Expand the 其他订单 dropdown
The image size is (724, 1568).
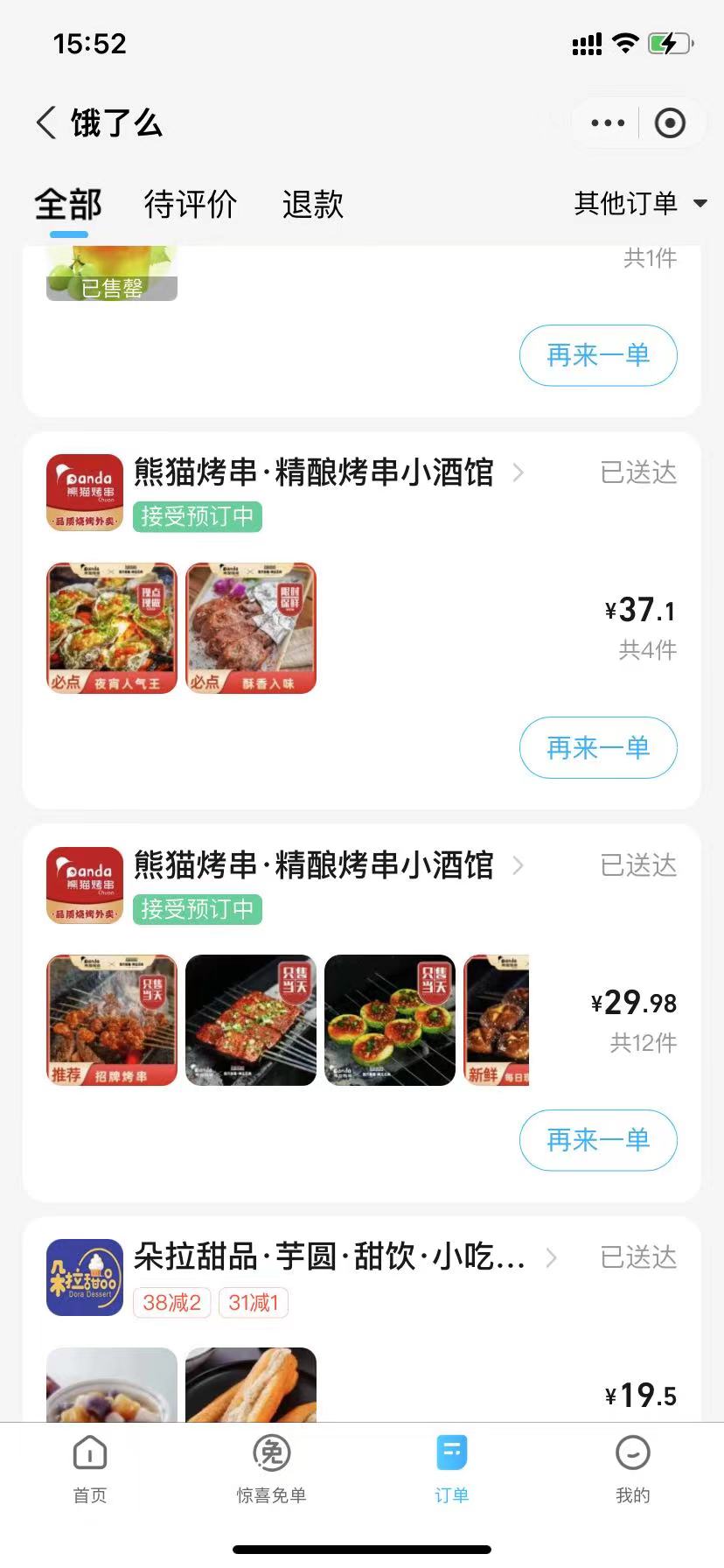(640, 204)
